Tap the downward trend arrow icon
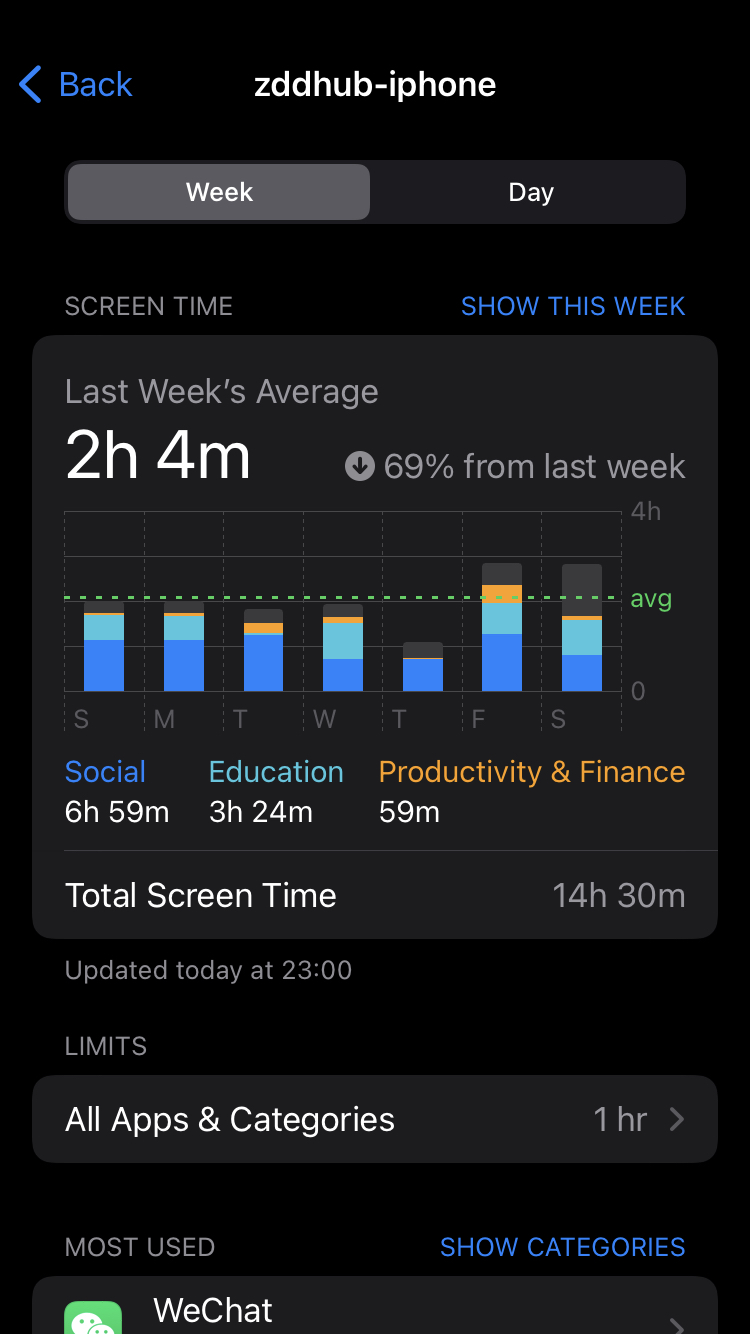 (x=360, y=465)
